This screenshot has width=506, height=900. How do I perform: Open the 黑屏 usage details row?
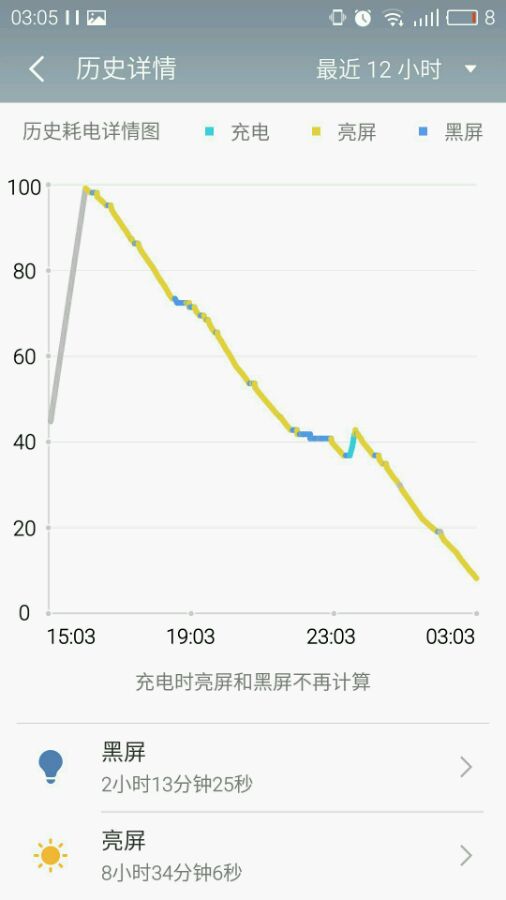(x=253, y=767)
